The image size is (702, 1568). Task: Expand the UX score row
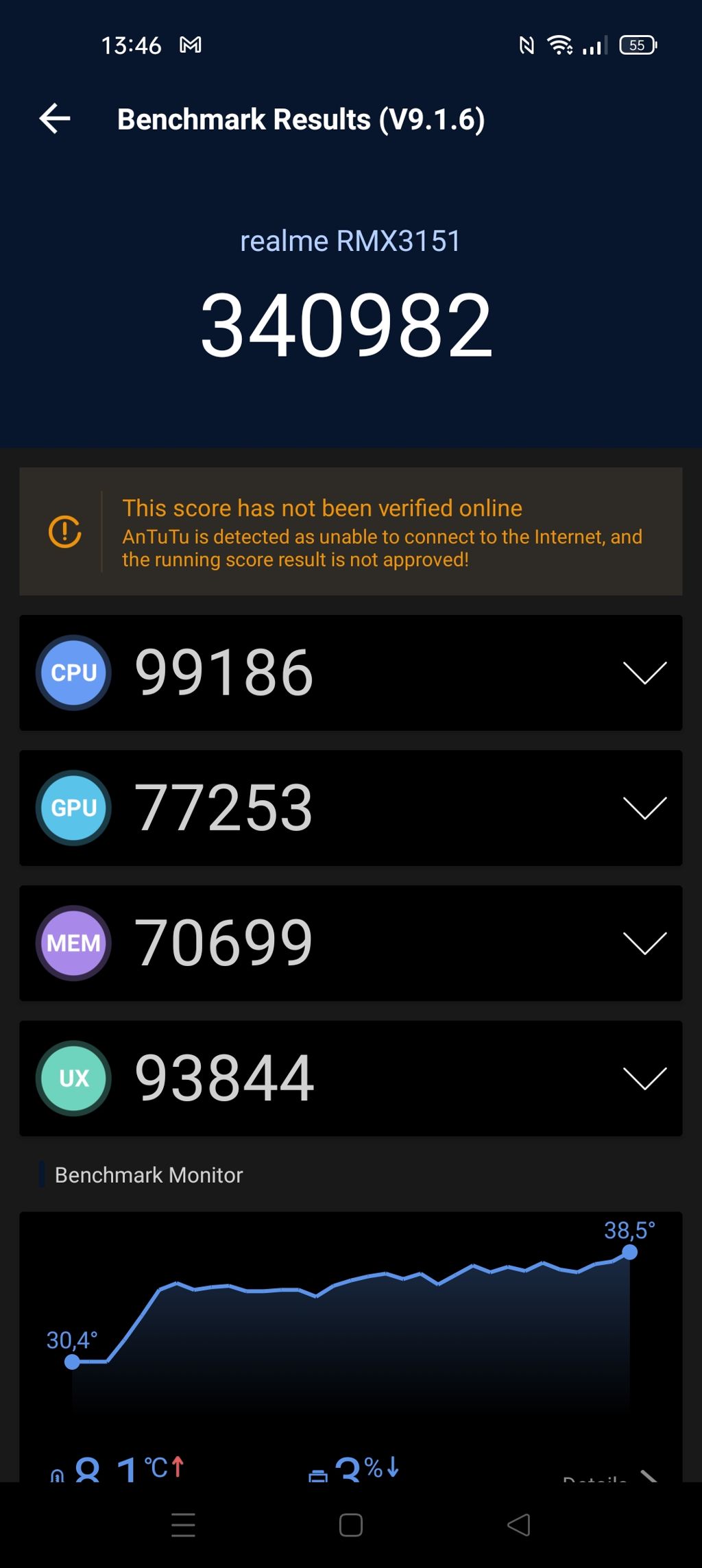pos(644,1078)
